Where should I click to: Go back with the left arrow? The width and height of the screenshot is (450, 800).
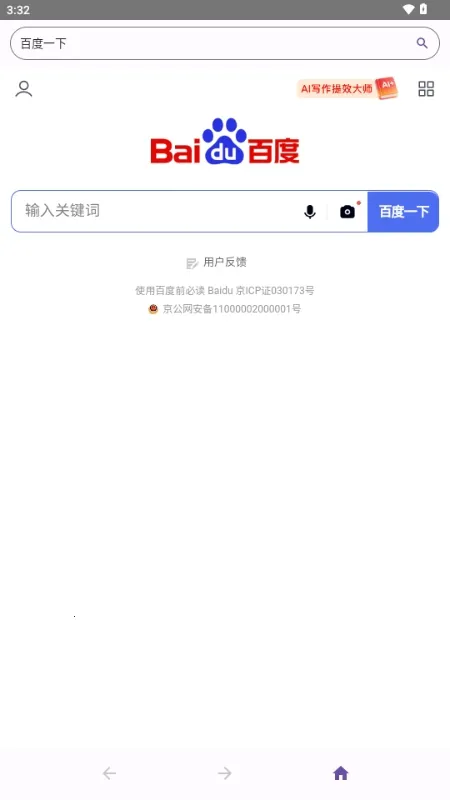point(109,773)
